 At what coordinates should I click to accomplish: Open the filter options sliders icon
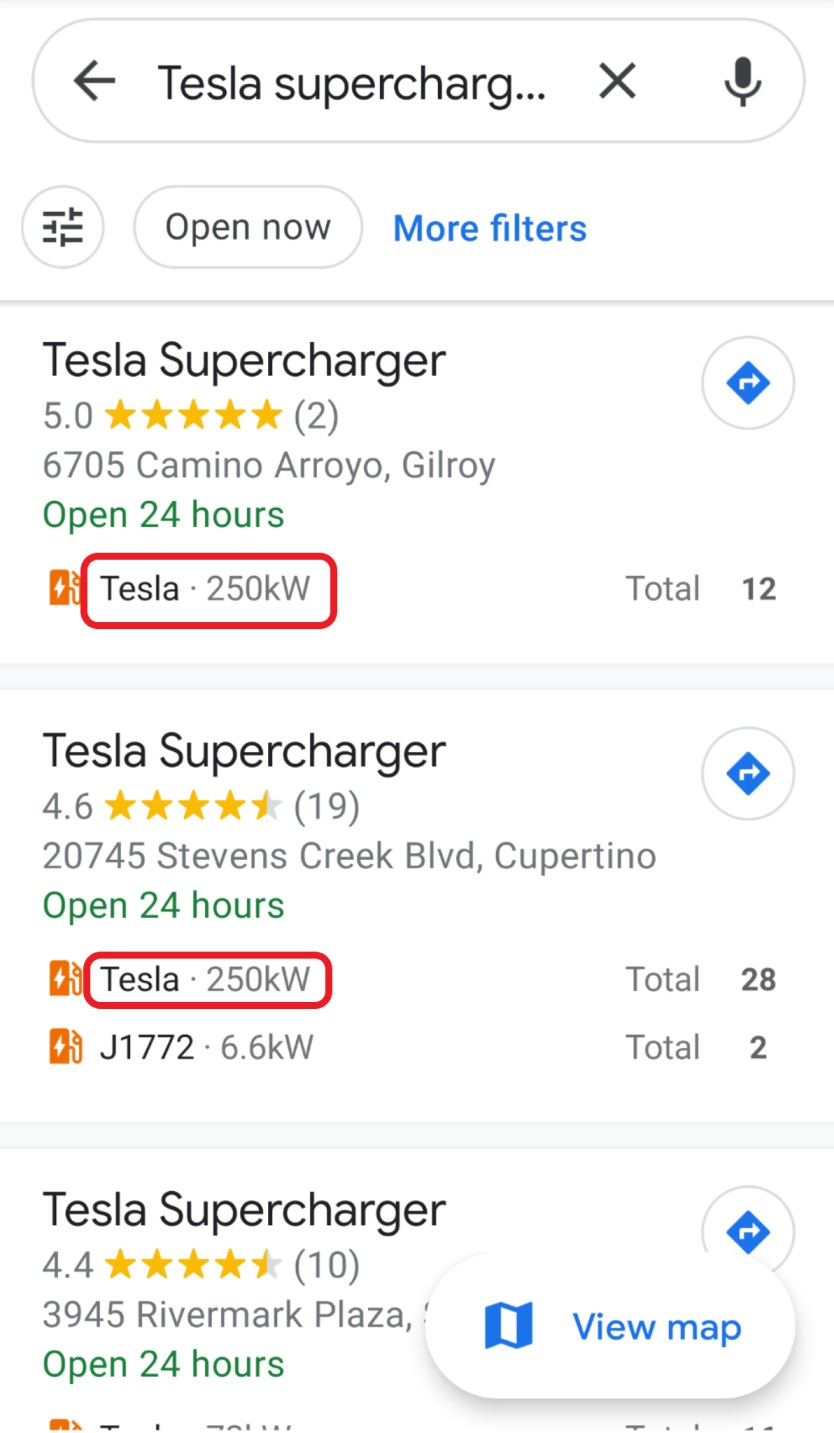pos(63,227)
